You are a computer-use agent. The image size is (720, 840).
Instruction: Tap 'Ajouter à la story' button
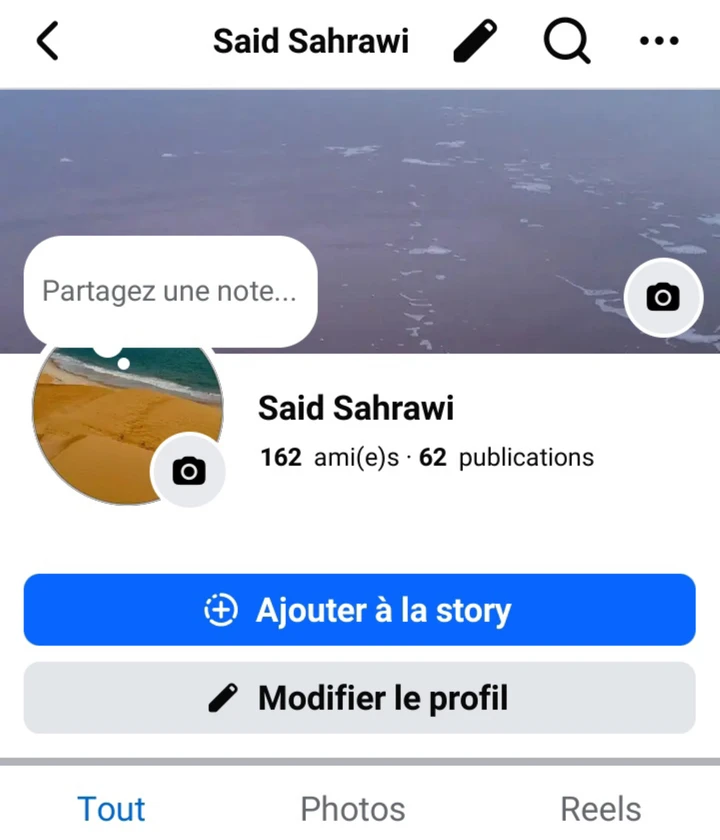coord(359,610)
